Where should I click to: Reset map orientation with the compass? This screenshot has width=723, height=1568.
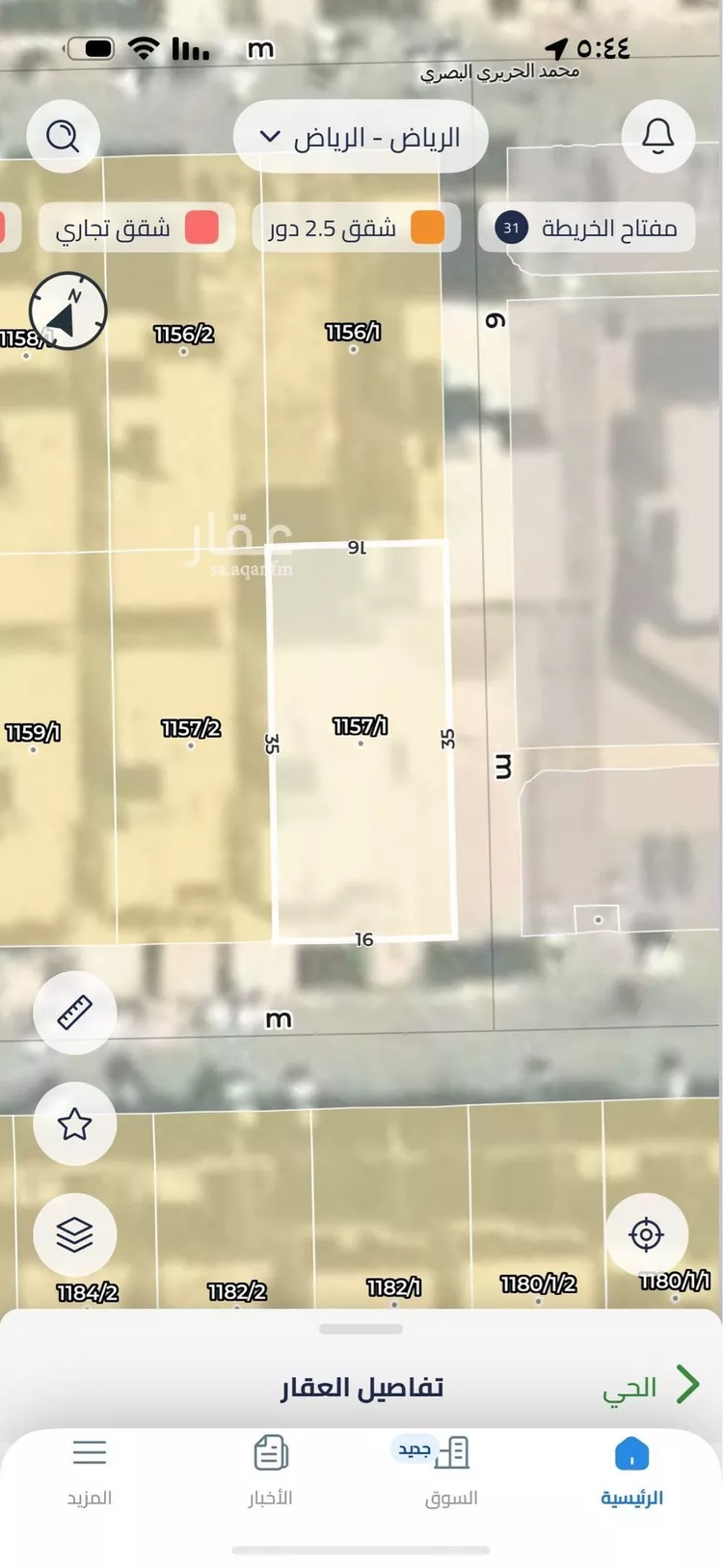(67, 311)
